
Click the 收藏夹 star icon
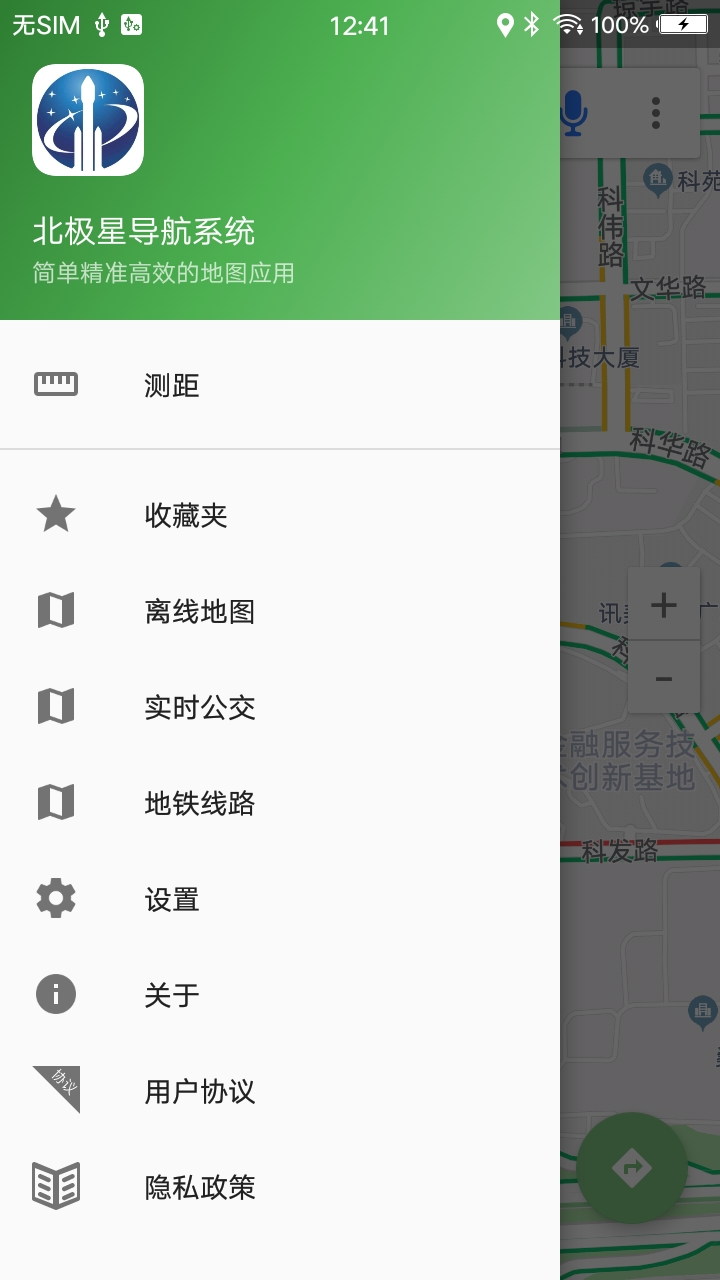click(54, 514)
